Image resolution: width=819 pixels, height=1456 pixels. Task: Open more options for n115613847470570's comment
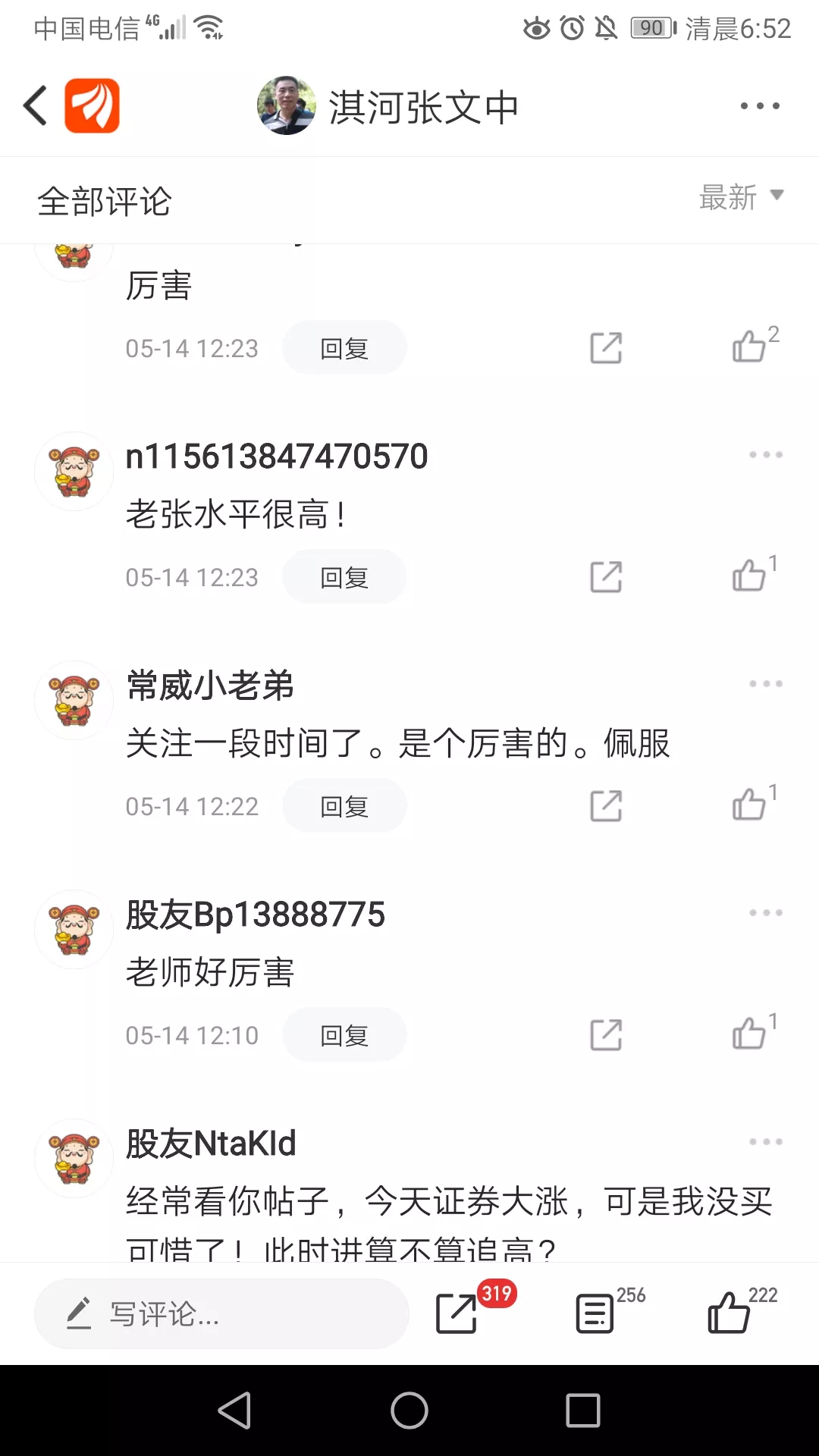[766, 454]
